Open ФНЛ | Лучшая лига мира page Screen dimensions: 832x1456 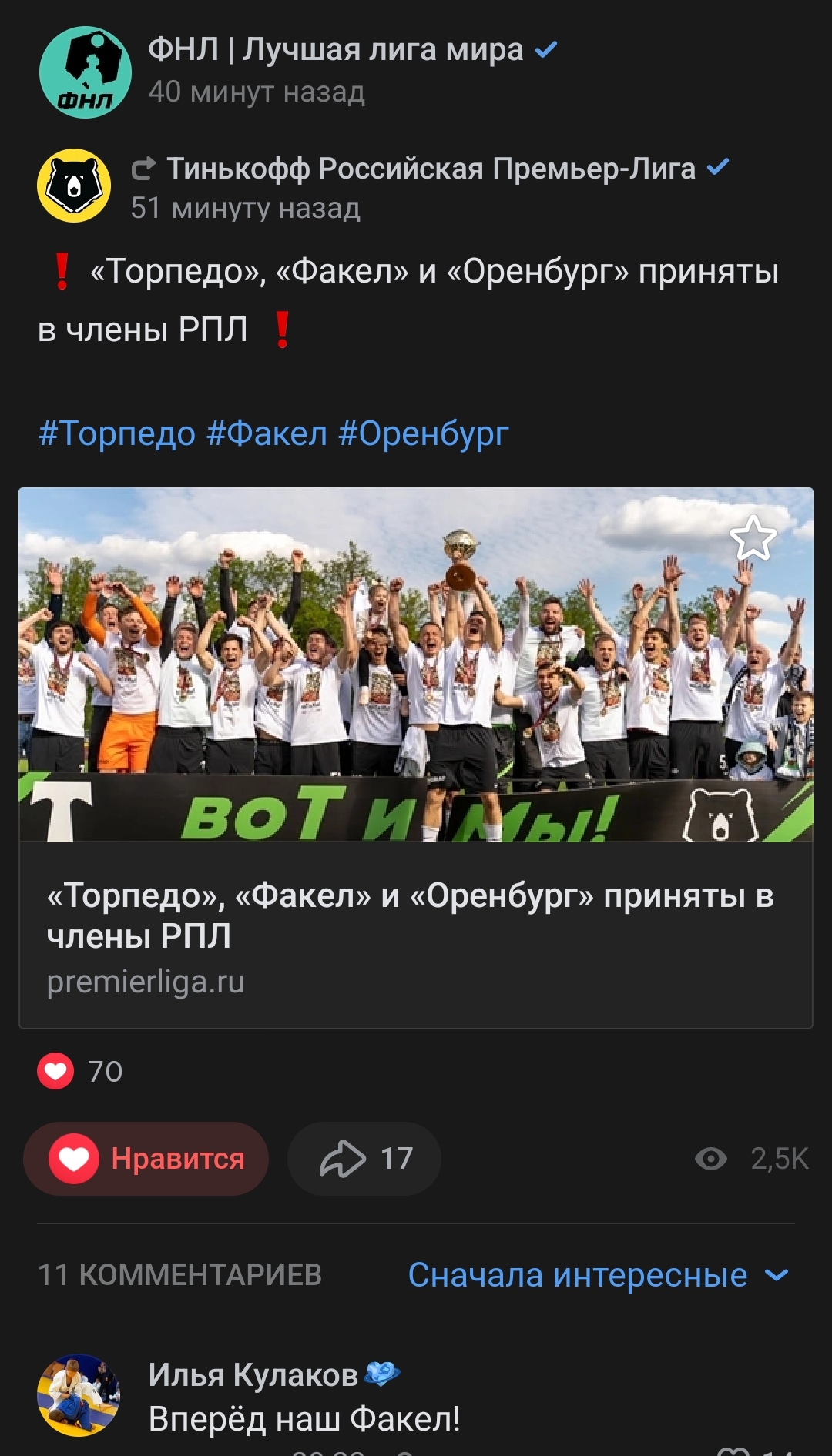tap(336, 50)
